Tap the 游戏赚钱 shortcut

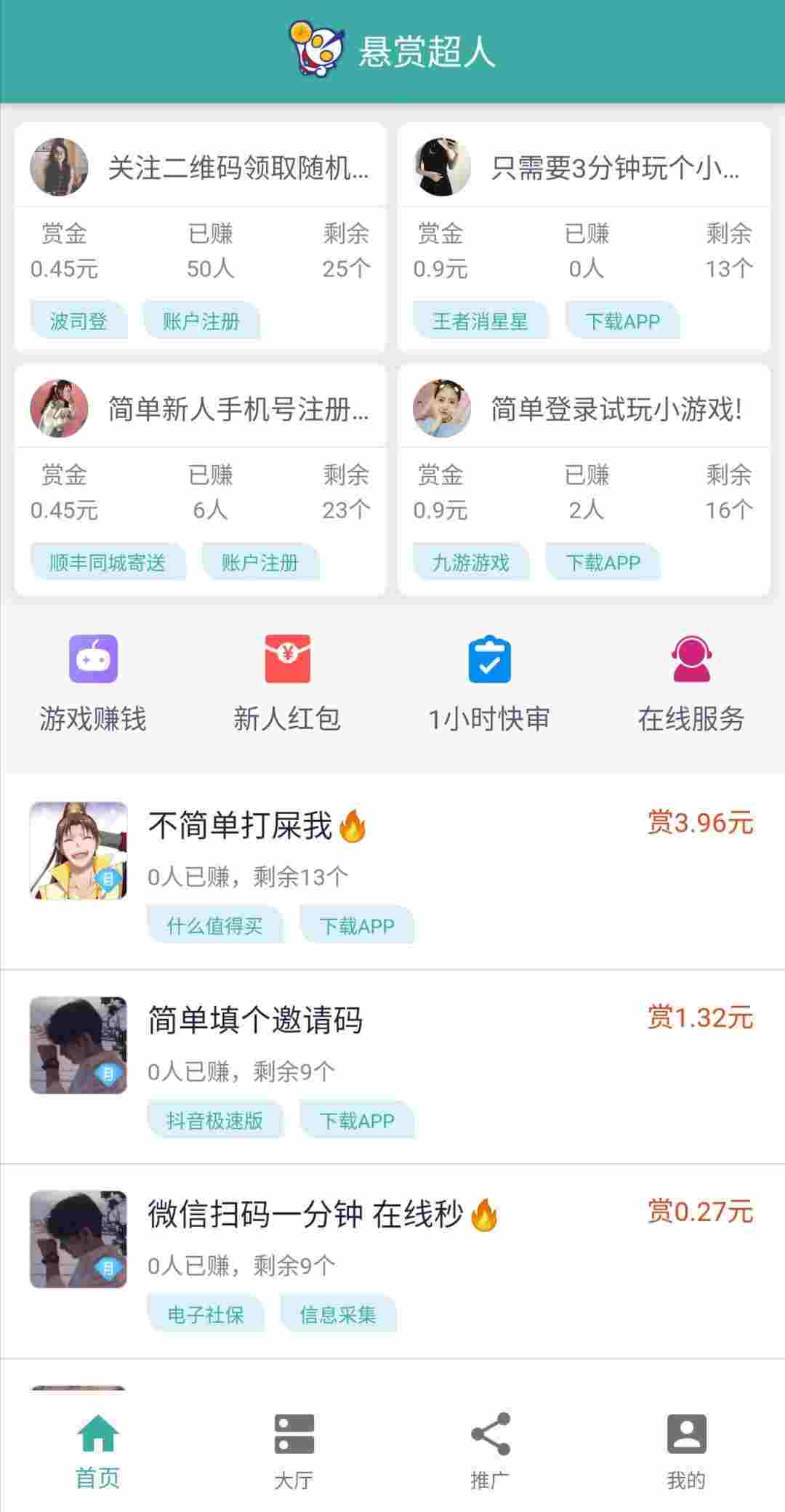pos(93,683)
